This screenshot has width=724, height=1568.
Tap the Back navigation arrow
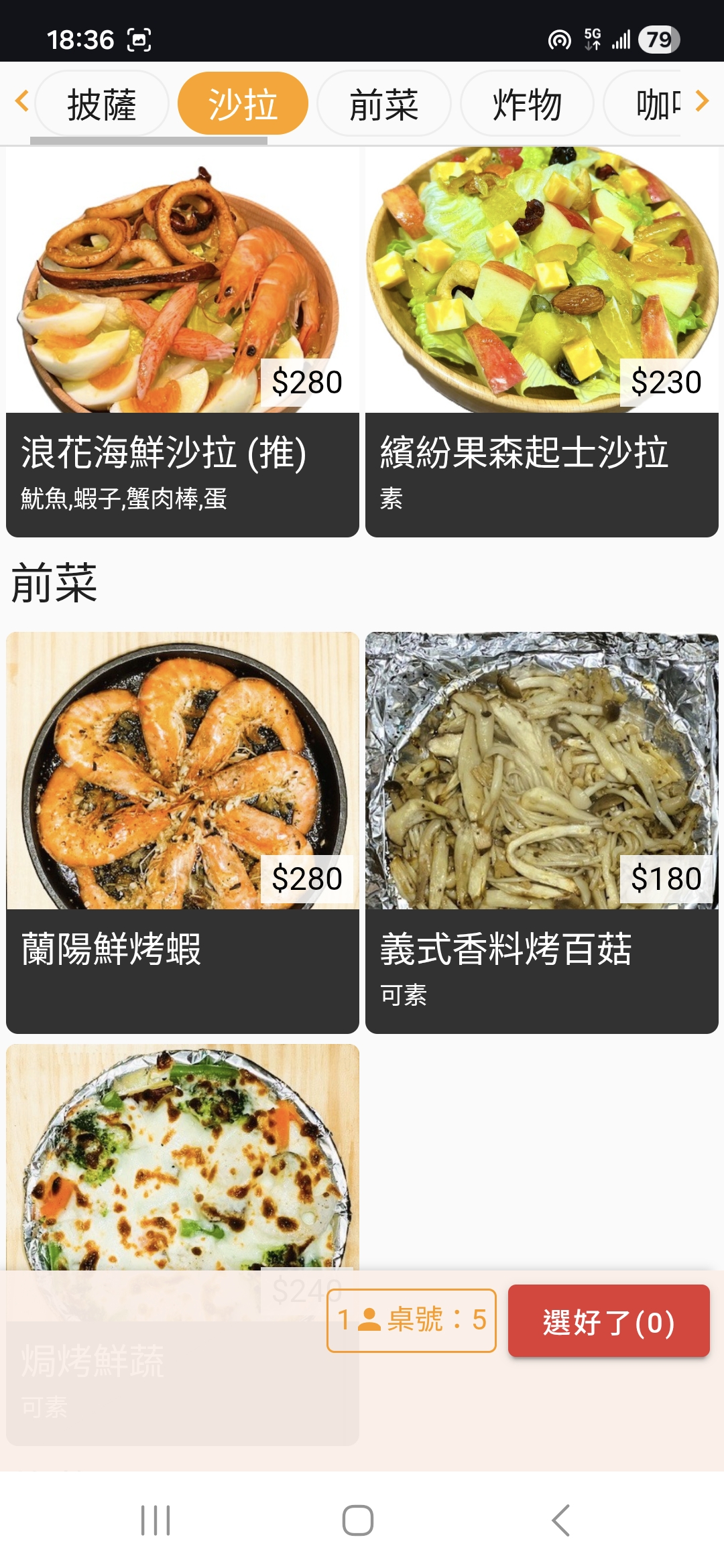click(x=561, y=1521)
